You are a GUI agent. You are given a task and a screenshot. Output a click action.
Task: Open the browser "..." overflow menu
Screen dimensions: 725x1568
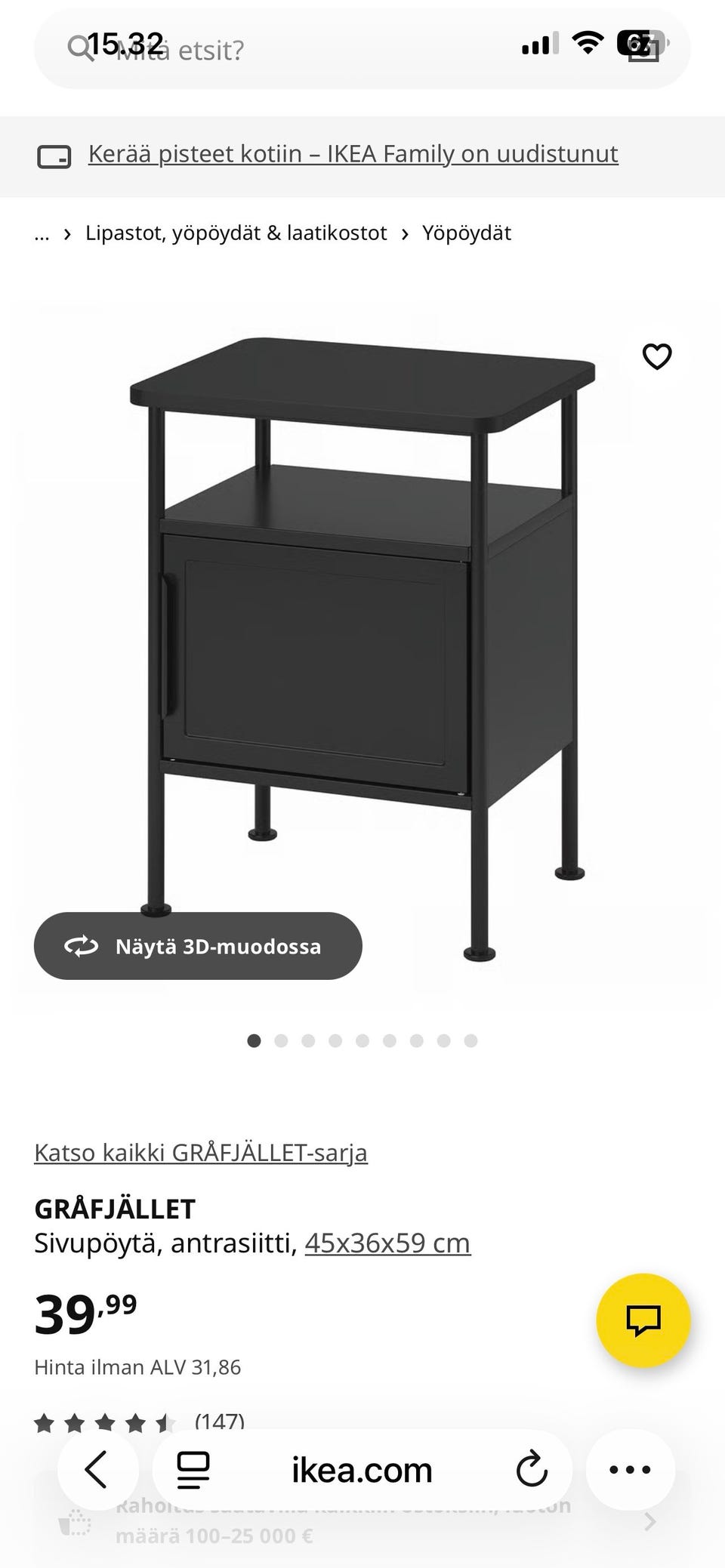coord(628,1469)
